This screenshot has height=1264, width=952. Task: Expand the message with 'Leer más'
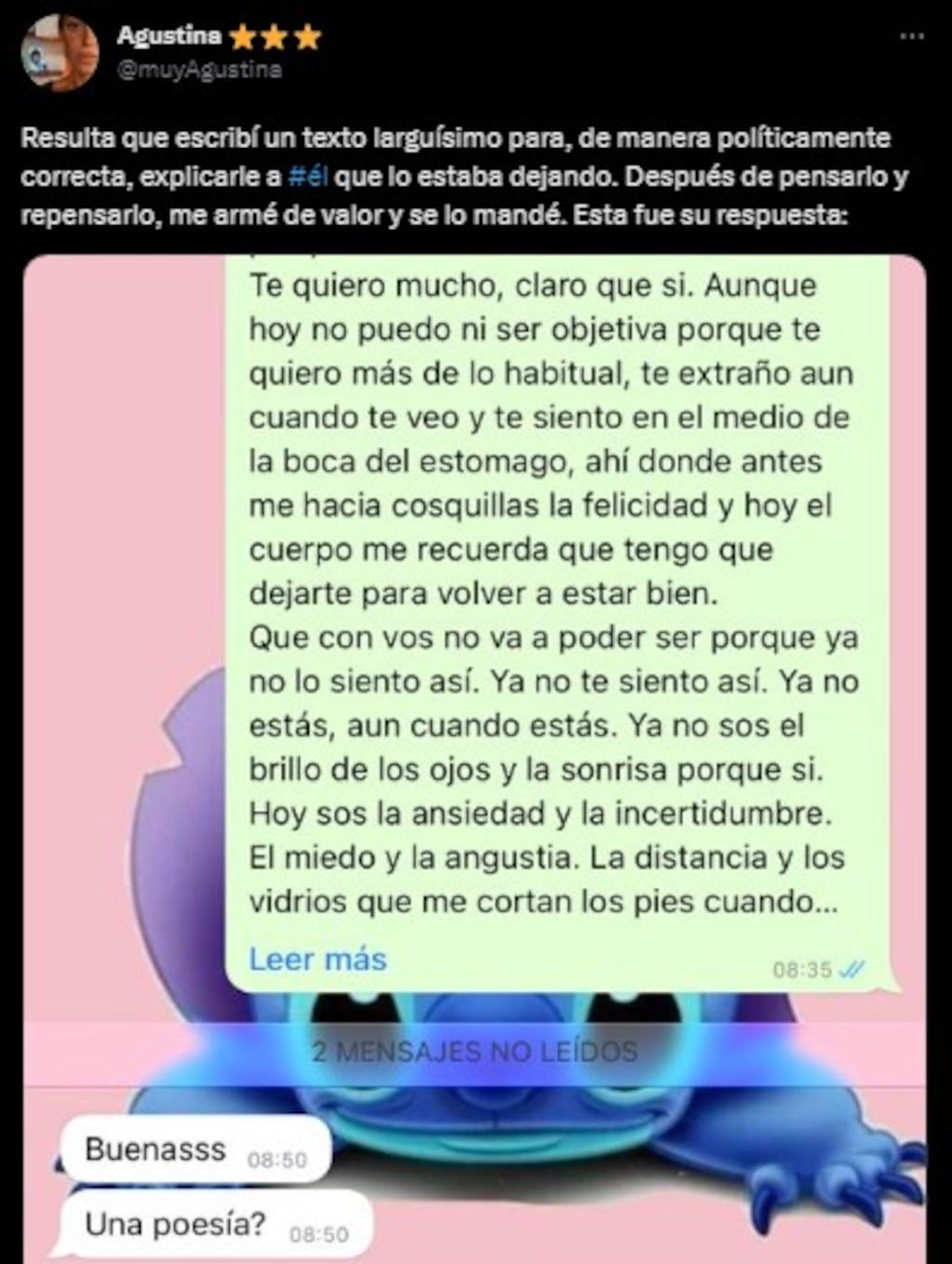click(316, 960)
